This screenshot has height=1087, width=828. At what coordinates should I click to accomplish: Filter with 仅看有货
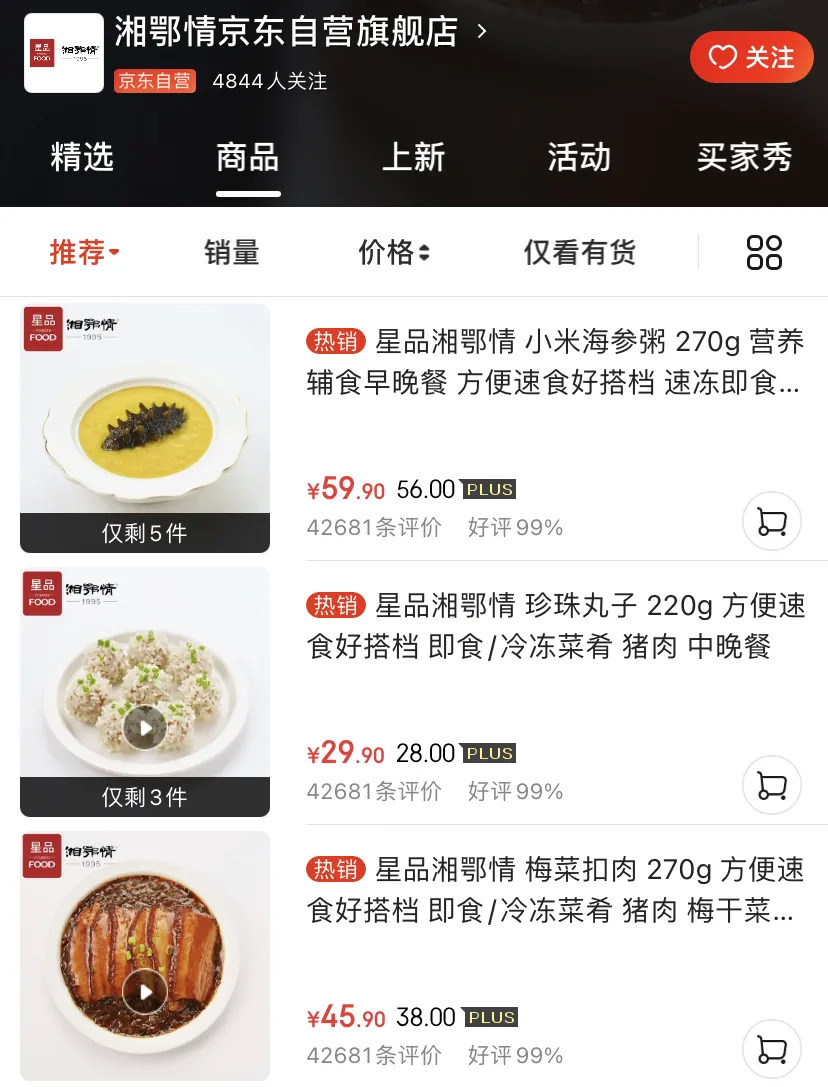coord(579,253)
